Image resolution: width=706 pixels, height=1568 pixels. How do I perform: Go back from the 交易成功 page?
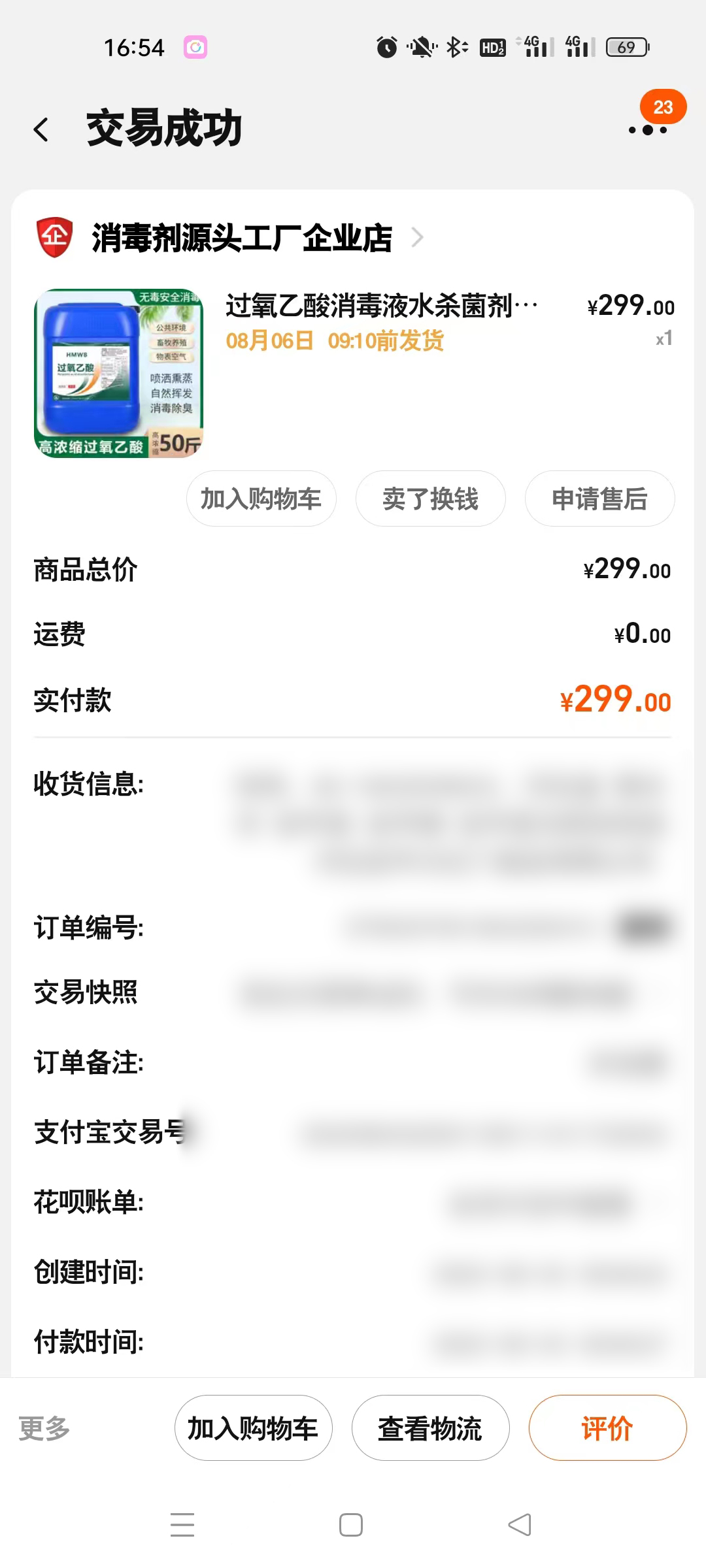click(41, 129)
